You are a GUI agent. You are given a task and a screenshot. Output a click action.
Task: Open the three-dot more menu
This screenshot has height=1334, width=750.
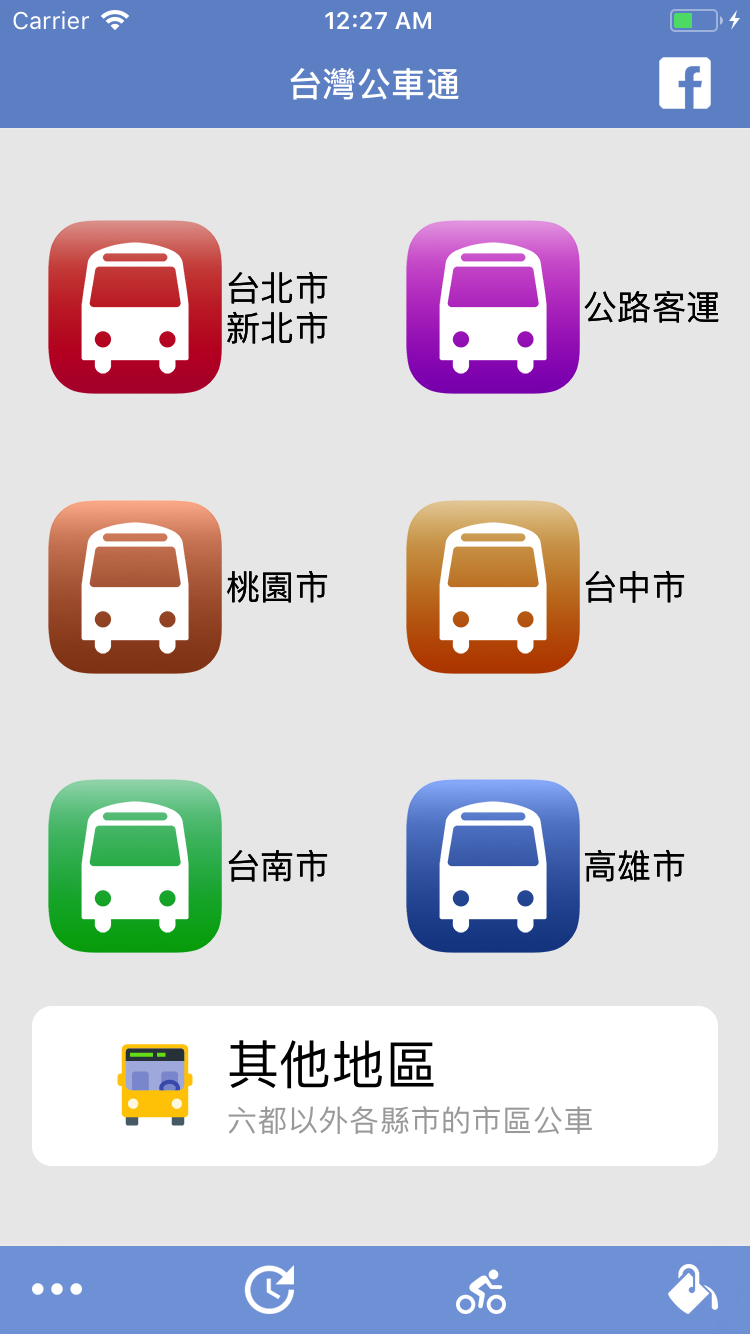(57, 1289)
